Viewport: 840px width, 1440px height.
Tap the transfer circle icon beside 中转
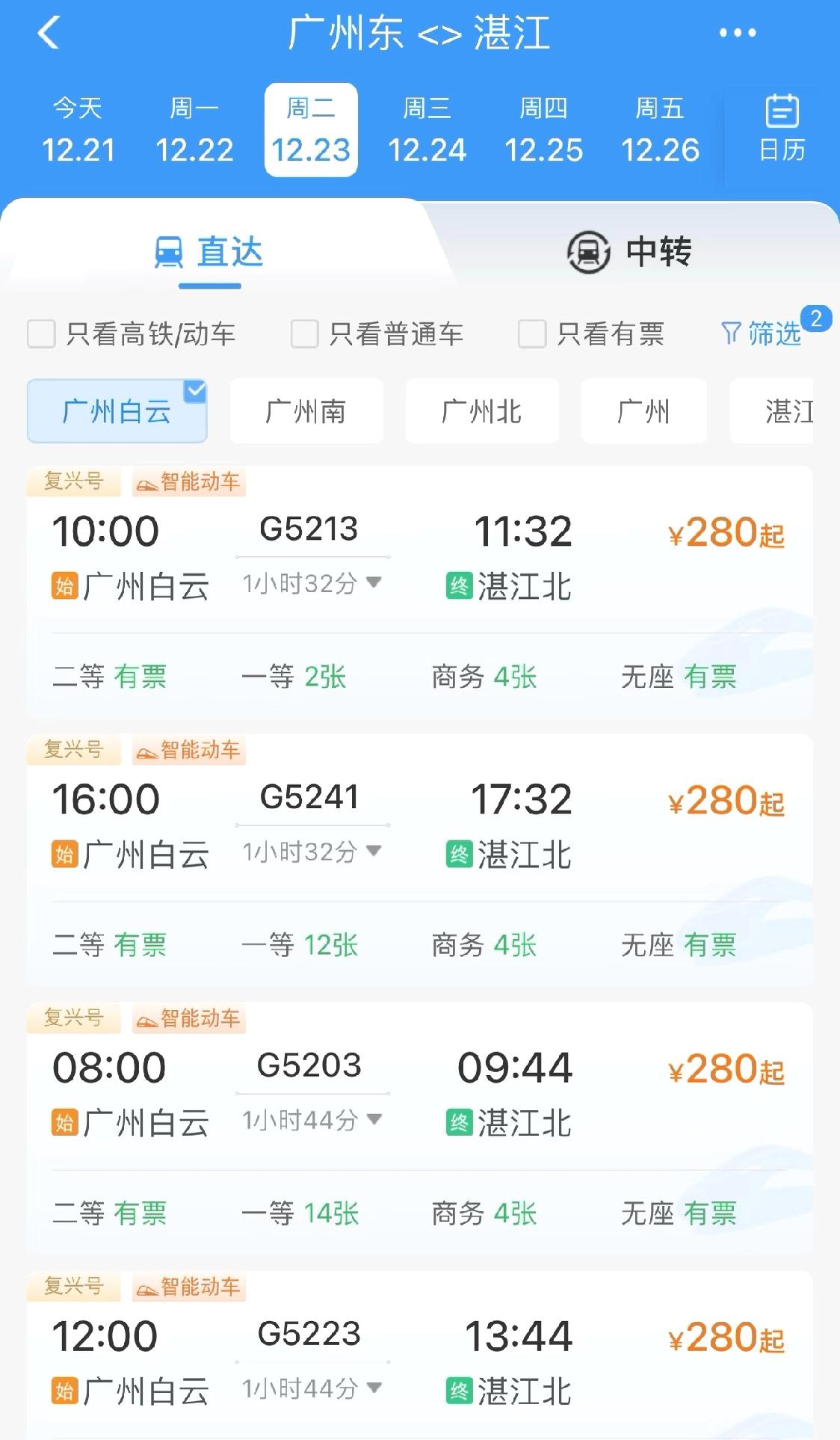click(x=588, y=253)
